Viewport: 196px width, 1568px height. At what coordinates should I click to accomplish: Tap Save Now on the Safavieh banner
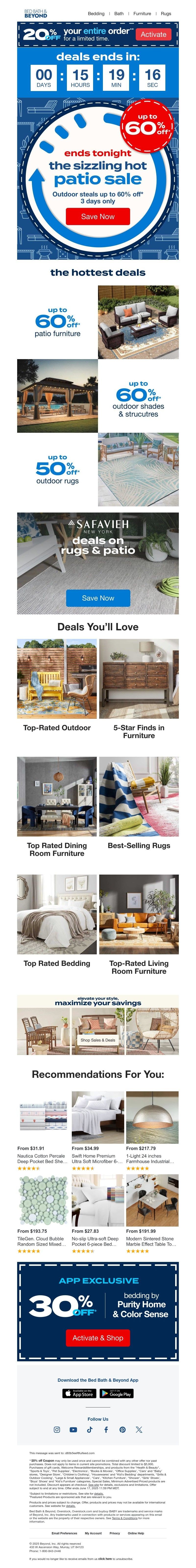pos(98,598)
